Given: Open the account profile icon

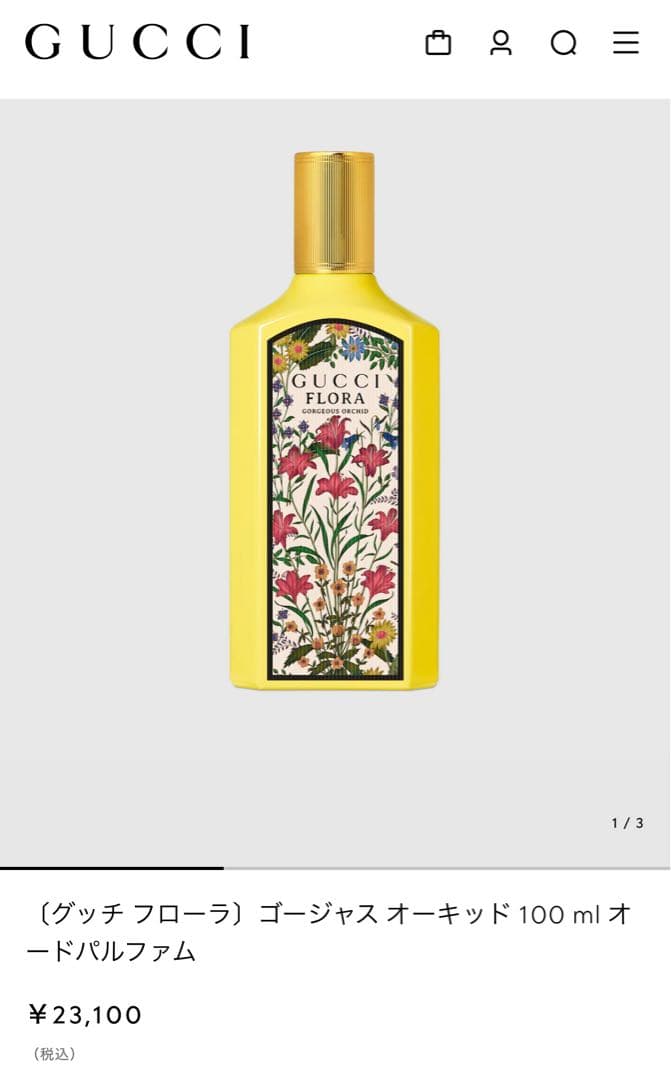Looking at the screenshot, I should pos(501,43).
